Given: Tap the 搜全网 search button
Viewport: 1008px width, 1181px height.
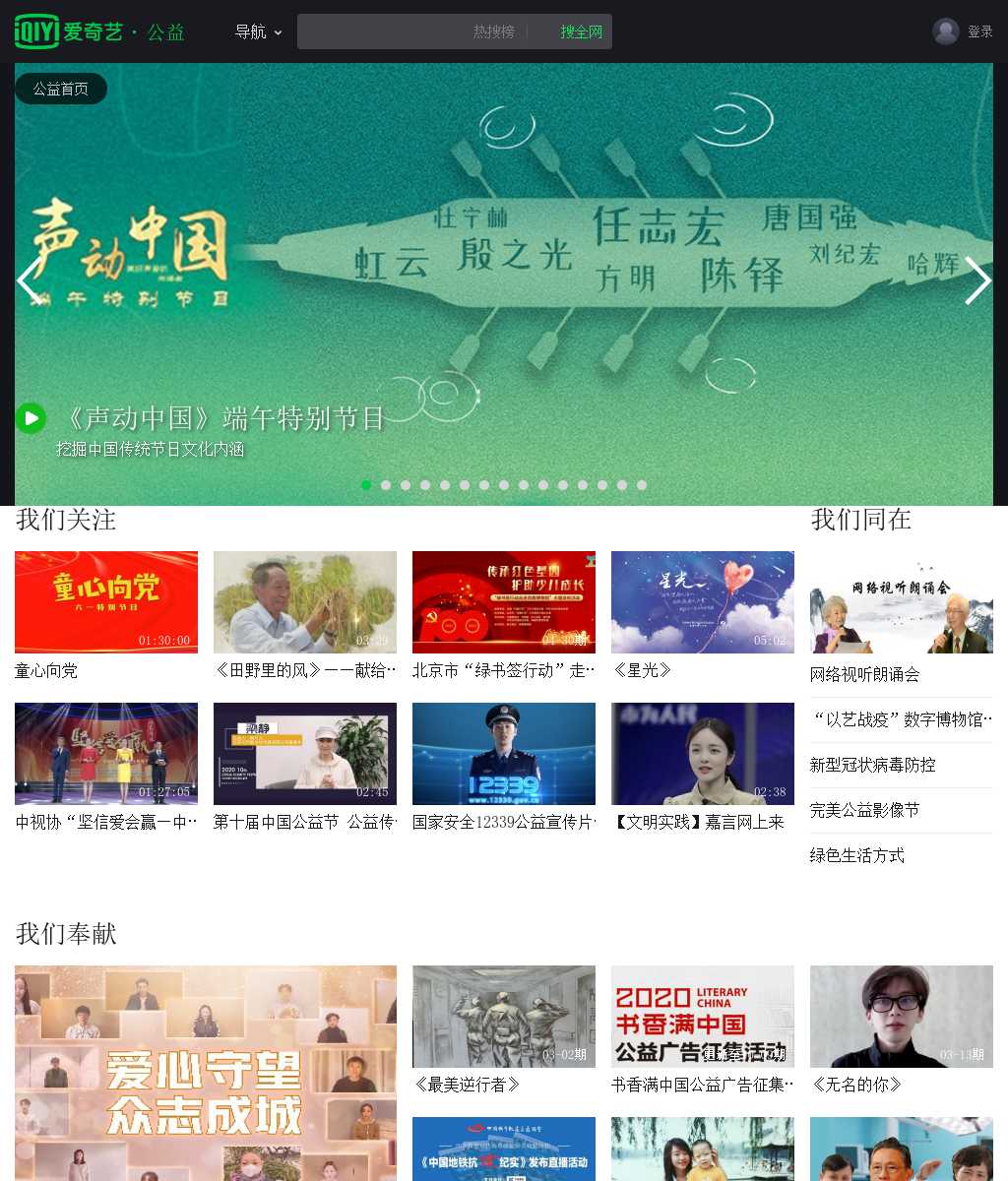Looking at the screenshot, I should [x=581, y=31].
